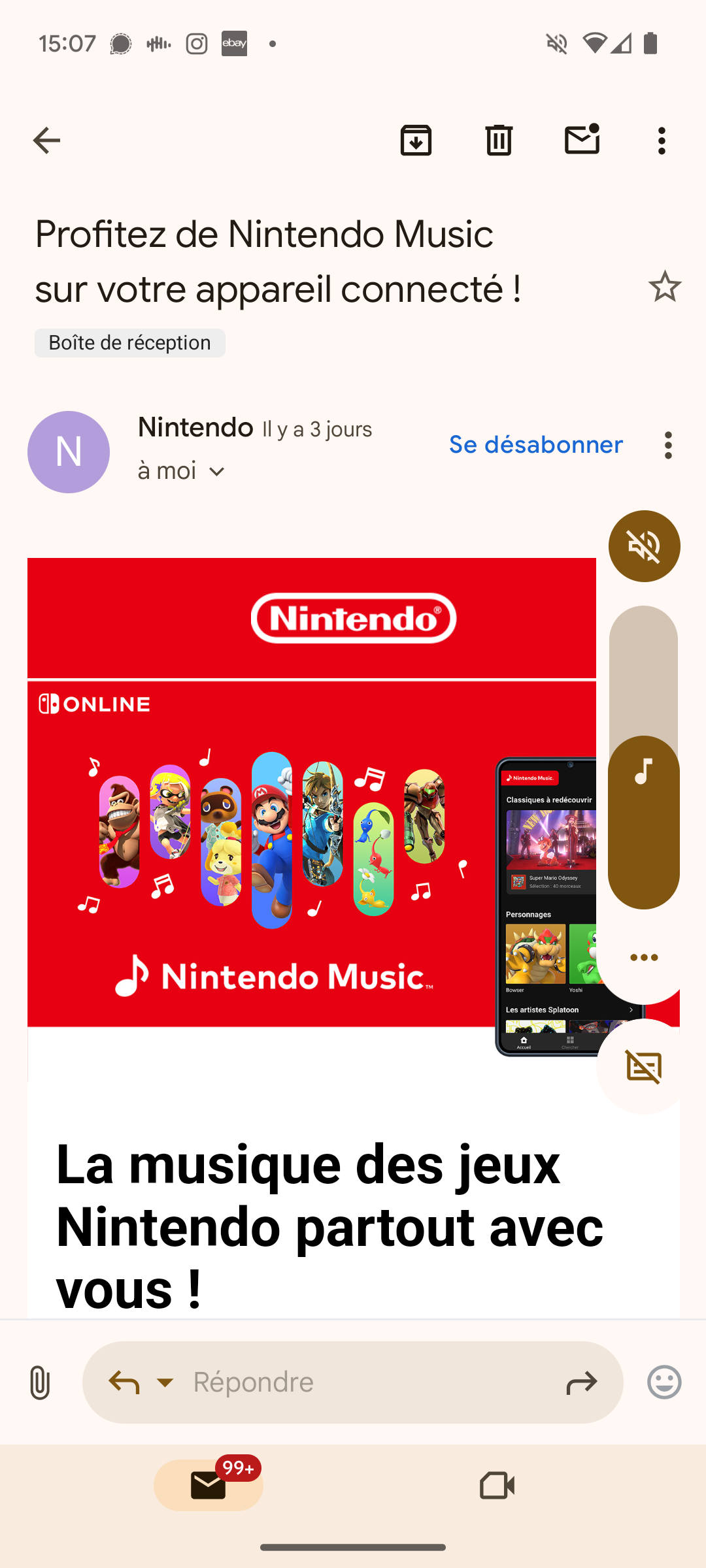Archive this Nintendo email
Image resolution: width=706 pixels, height=1568 pixels.
coord(416,140)
